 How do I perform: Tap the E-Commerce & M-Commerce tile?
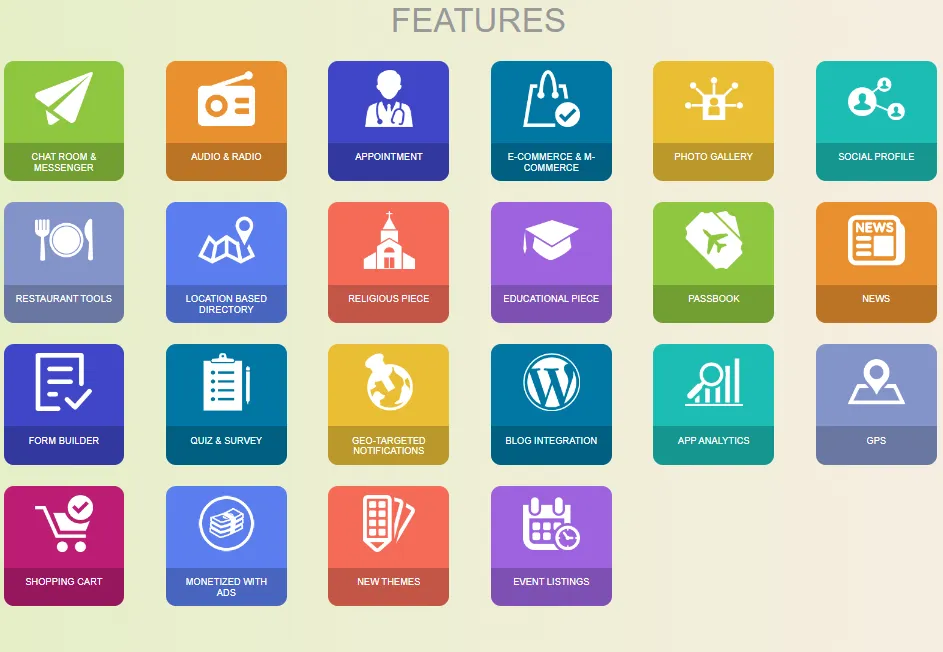(x=551, y=121)
